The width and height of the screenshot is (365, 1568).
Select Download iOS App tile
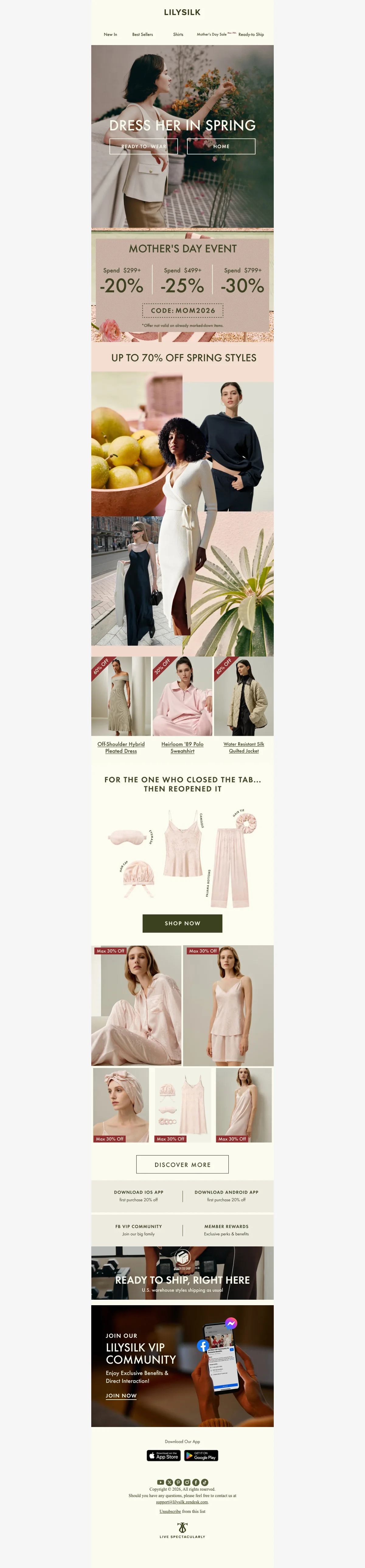click(x=139, y=1196)
